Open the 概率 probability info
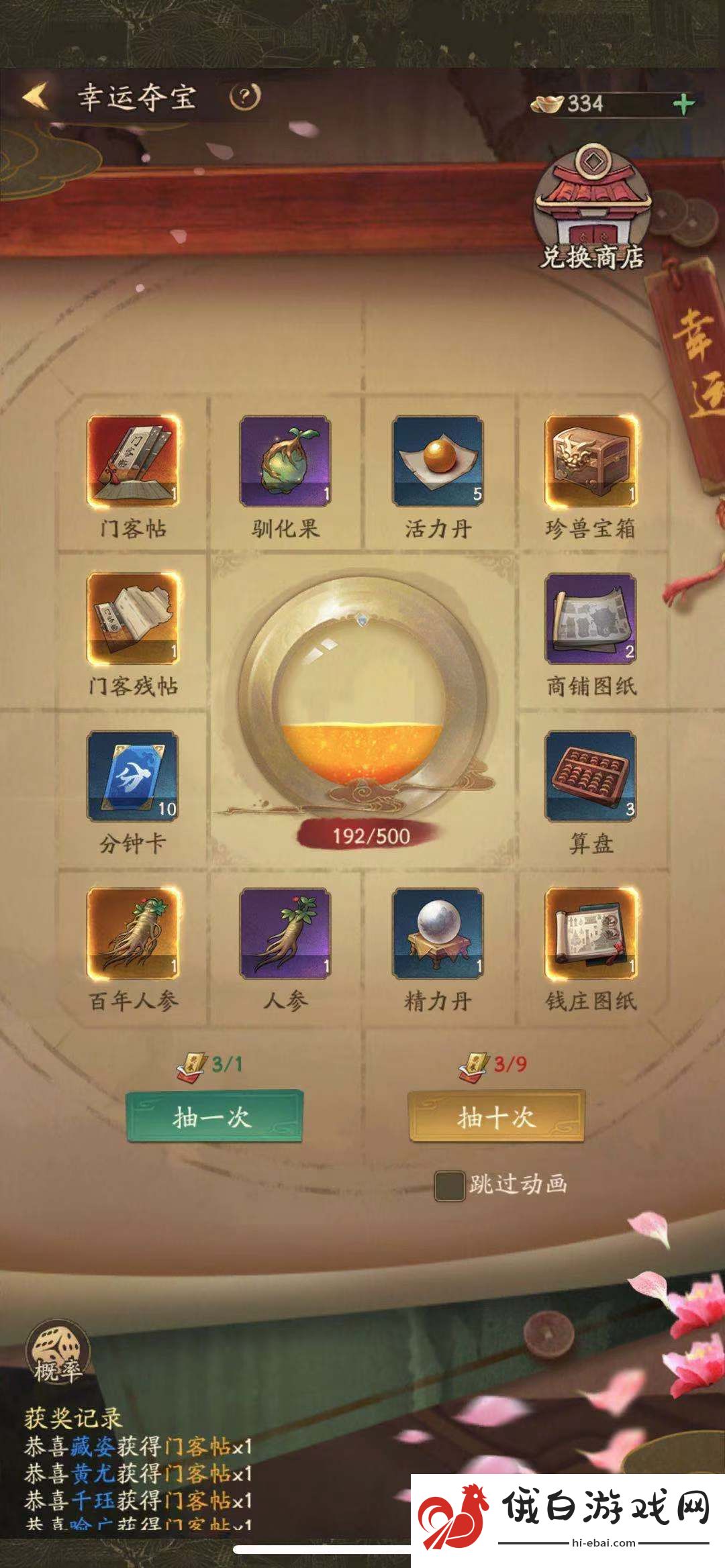This screenshot has height=1568, width=725. 58,1353
